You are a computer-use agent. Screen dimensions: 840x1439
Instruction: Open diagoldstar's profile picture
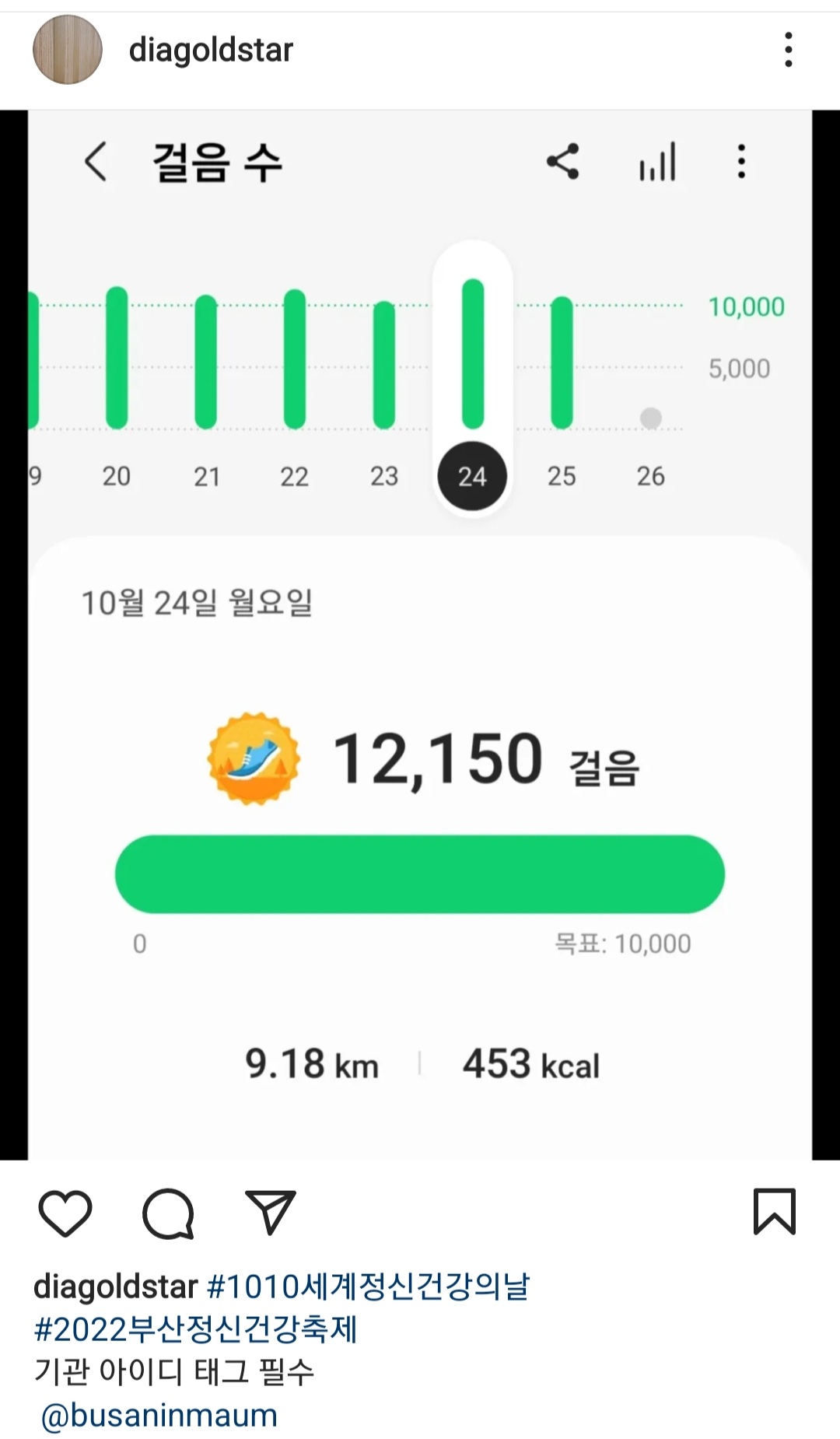pos(68,50)
